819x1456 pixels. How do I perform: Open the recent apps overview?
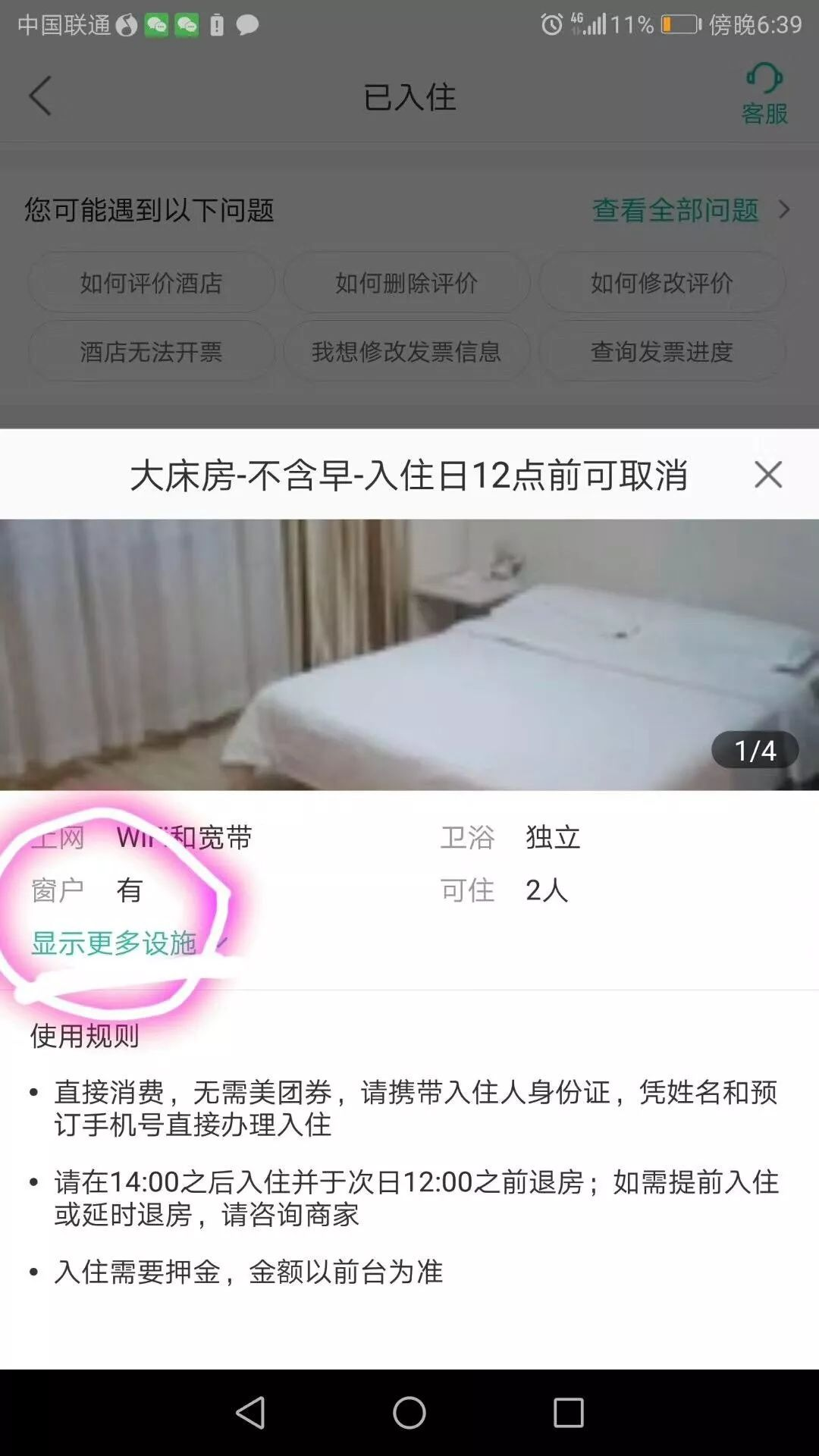point(568,1413)
